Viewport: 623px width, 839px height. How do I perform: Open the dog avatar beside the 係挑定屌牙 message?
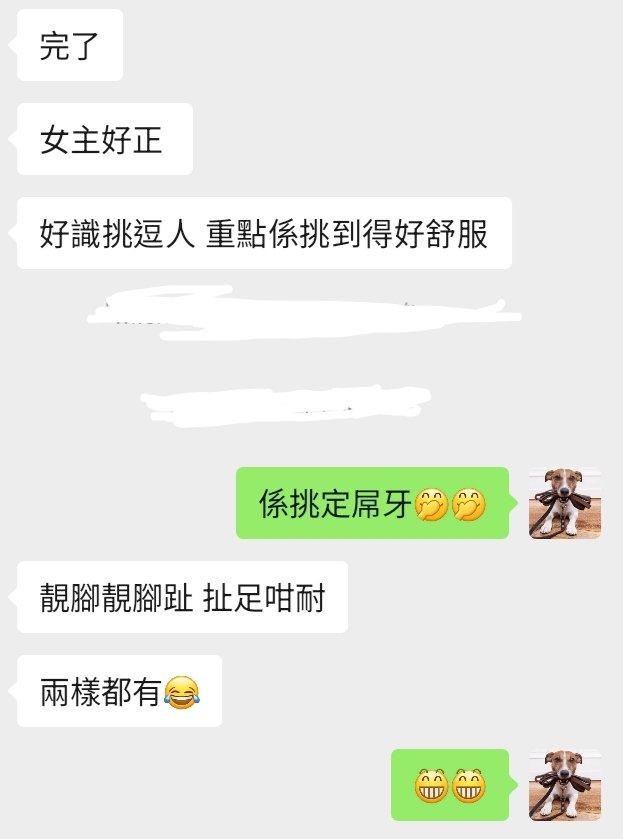565,503
